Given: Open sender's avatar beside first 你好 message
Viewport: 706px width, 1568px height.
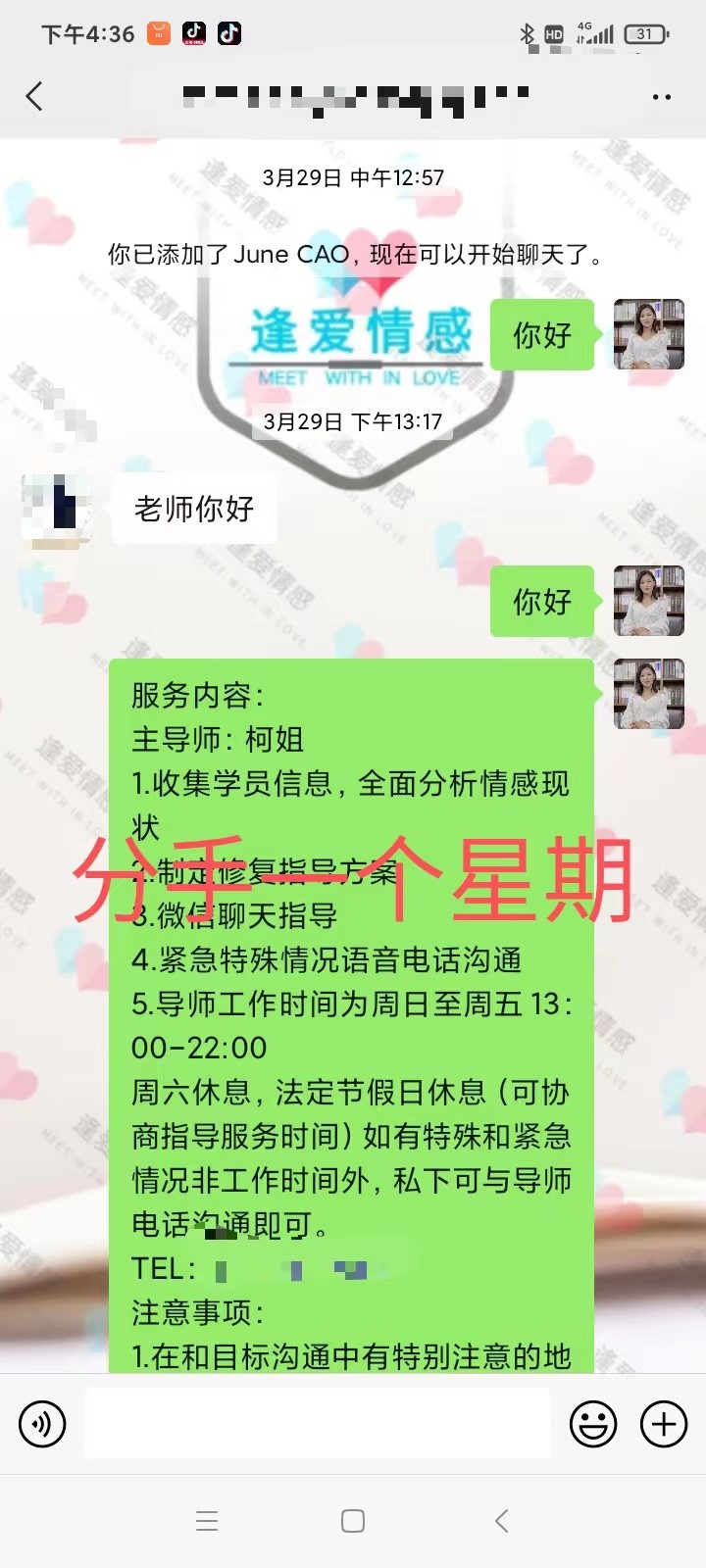Looking at the screenshot, I should [648, 334].
